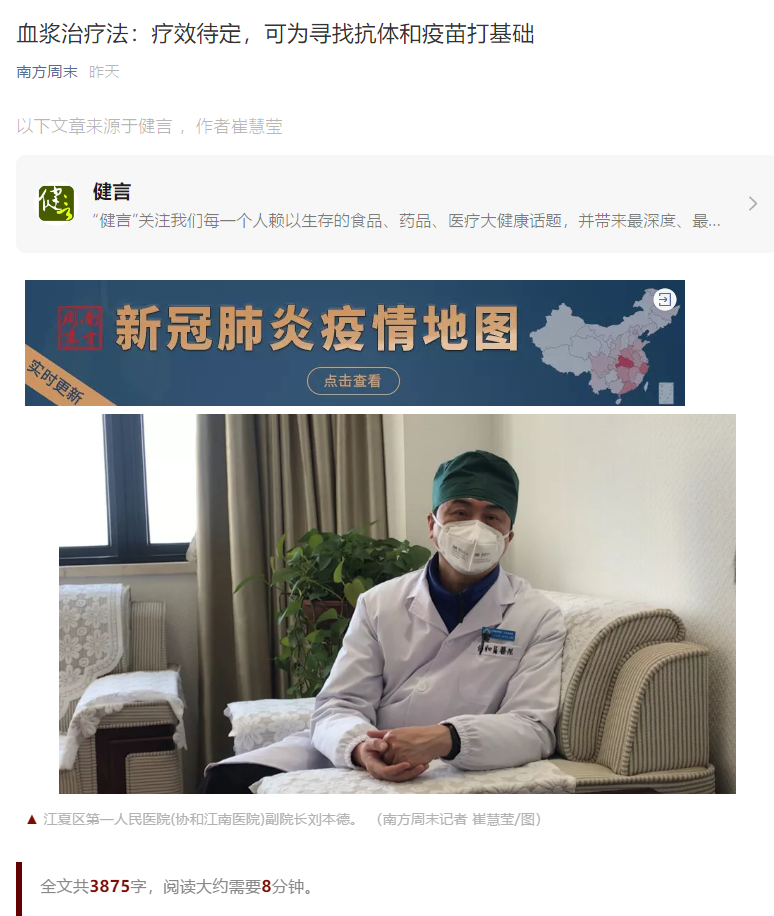Open the 南方周末 account link
This screenshot has height=916, width=774.
[47, 72]
